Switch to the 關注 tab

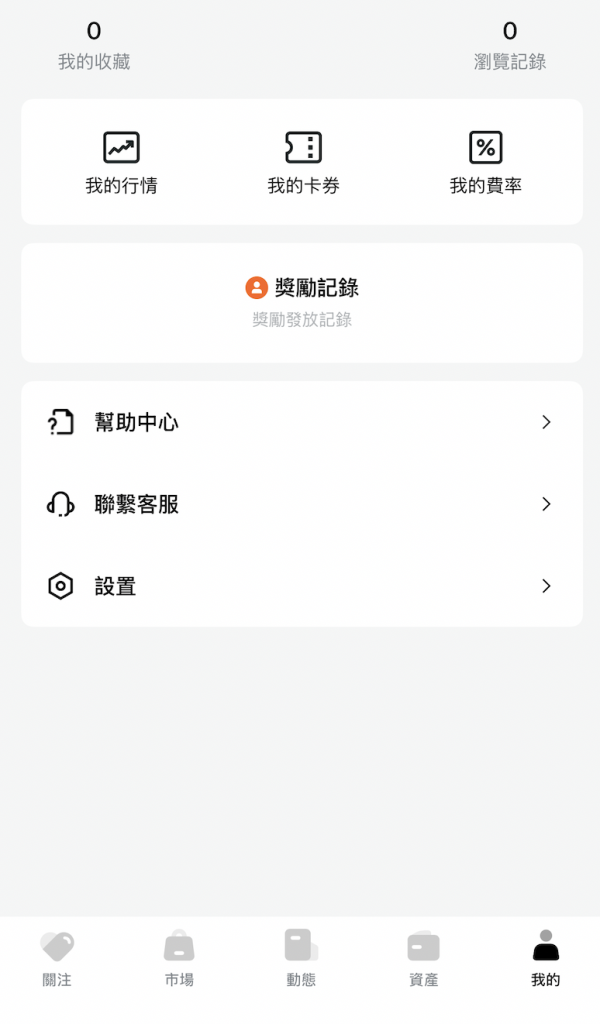(x=57, y=959)
